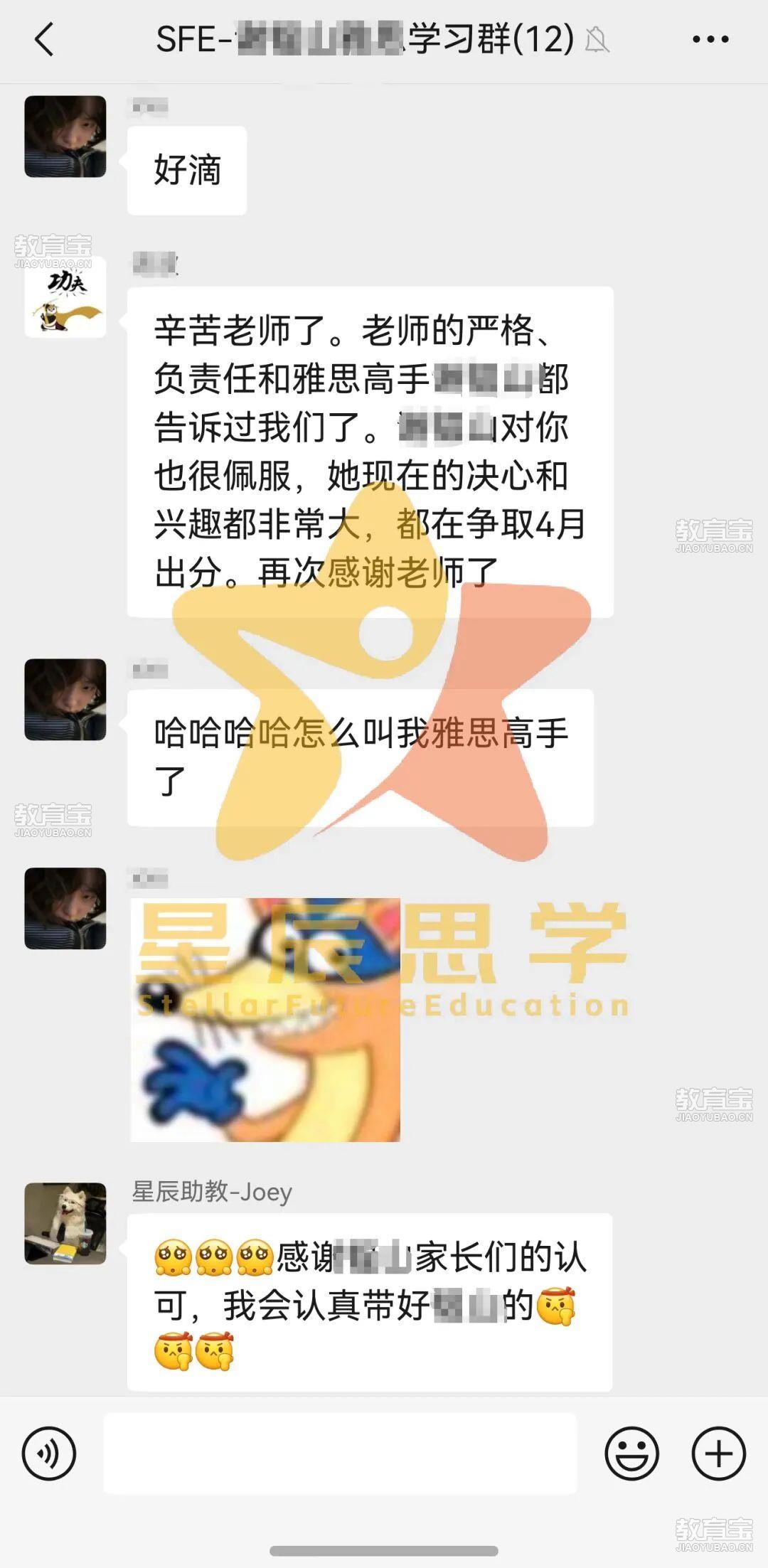View the cartoon sticker image message

[265, 1020]
